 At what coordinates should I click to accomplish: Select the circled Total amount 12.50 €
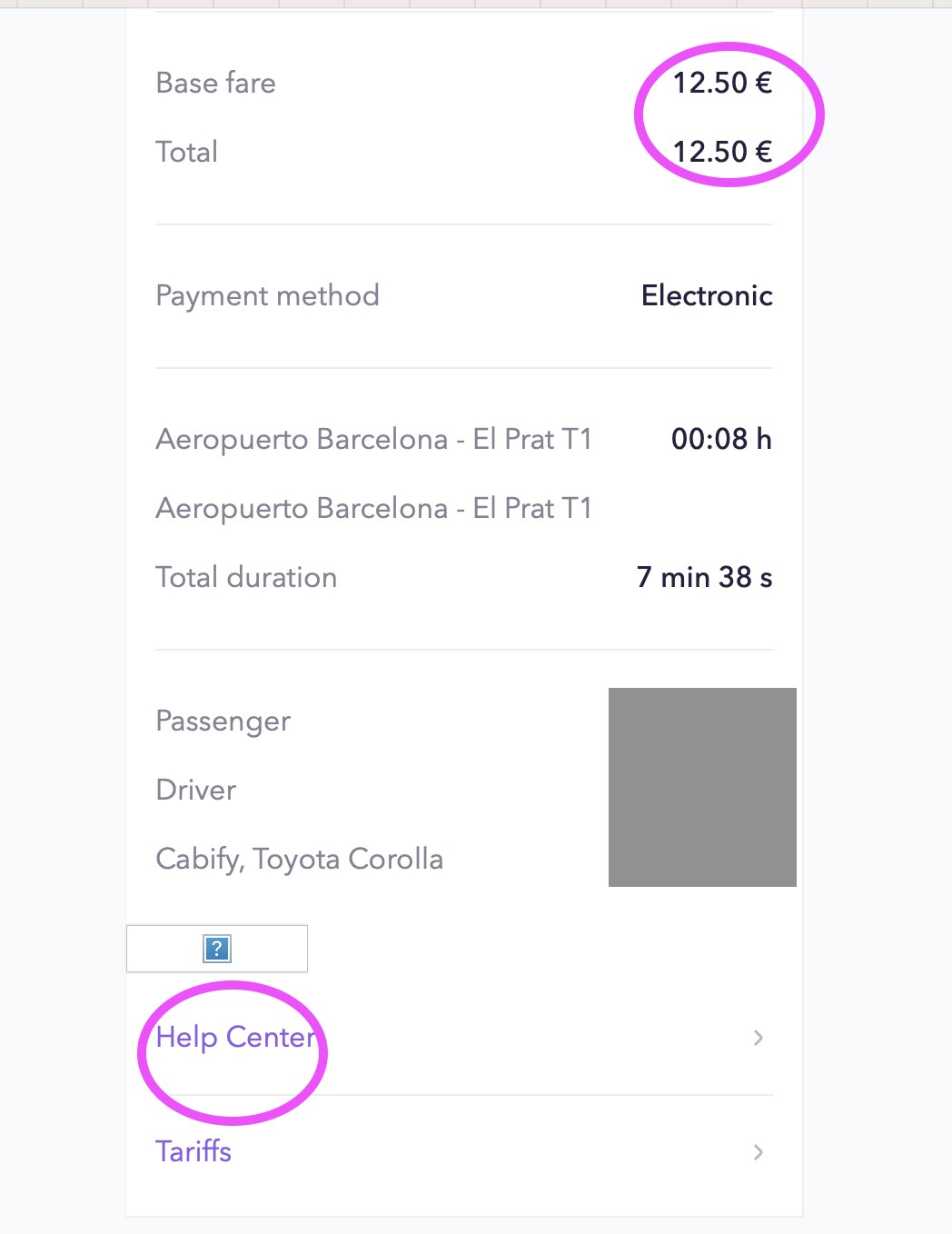pos(723,152)
